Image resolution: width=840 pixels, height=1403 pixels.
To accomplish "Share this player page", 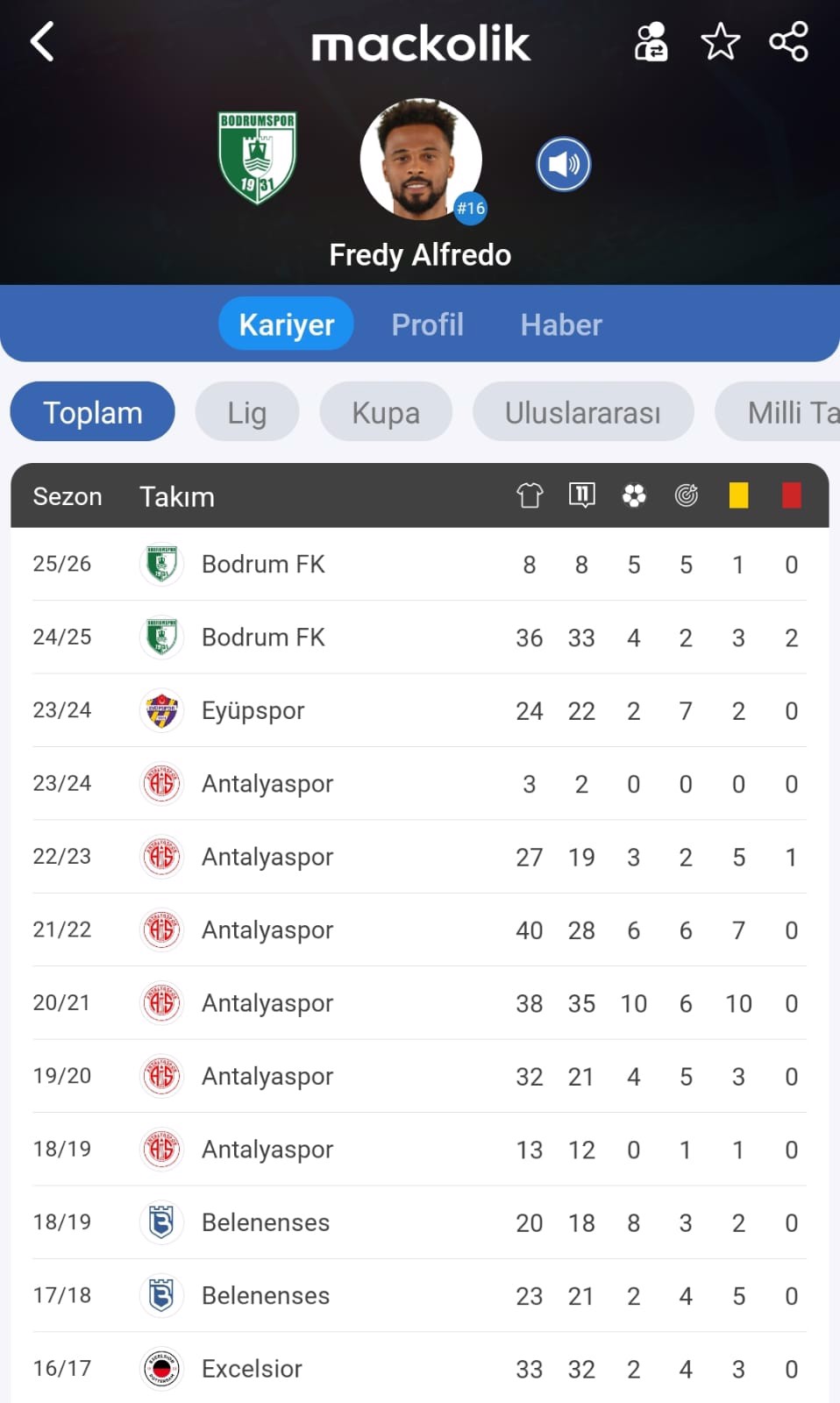I will [788, 41].
